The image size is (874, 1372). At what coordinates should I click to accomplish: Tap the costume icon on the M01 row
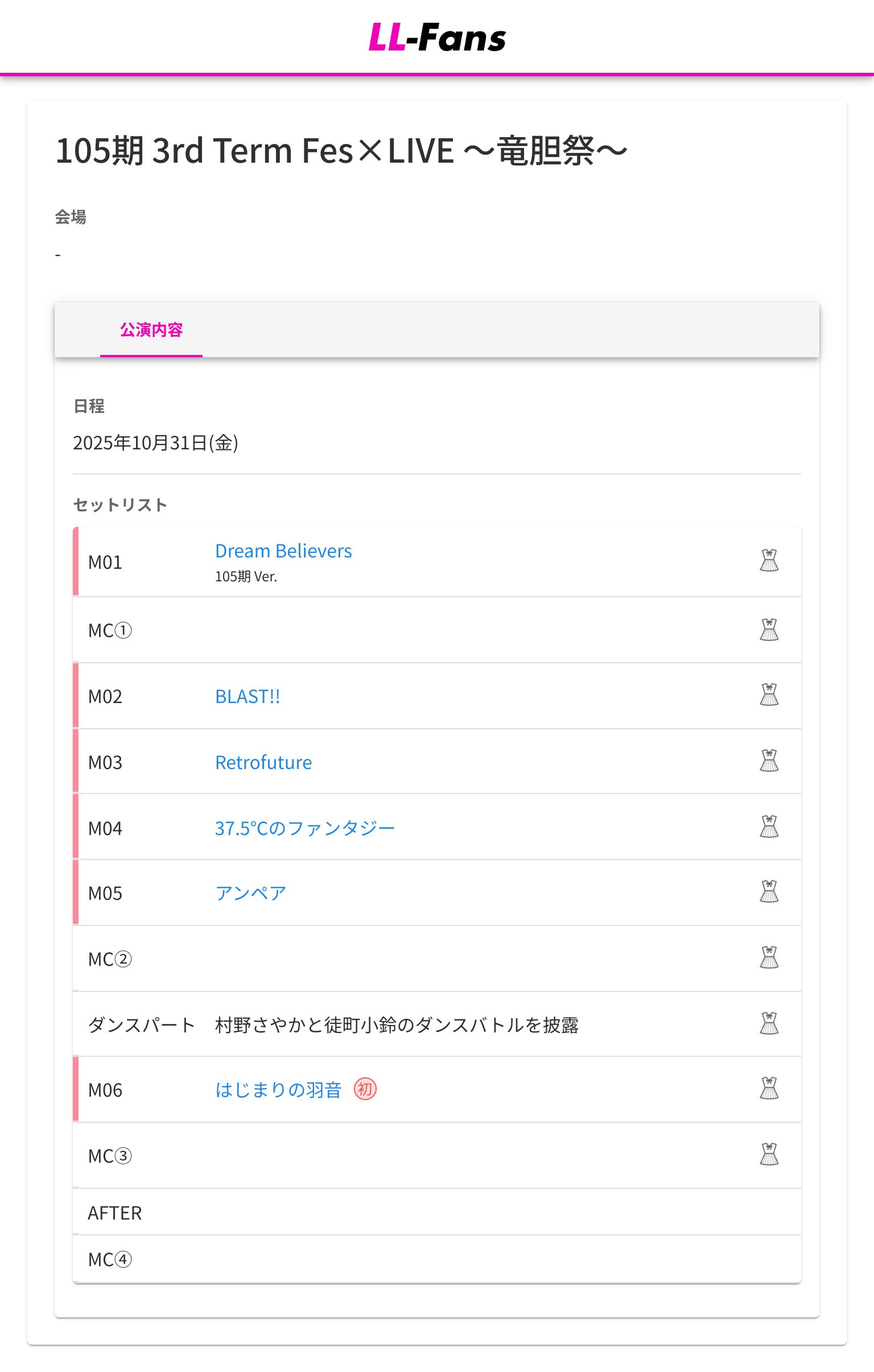[x=769, y=561]
